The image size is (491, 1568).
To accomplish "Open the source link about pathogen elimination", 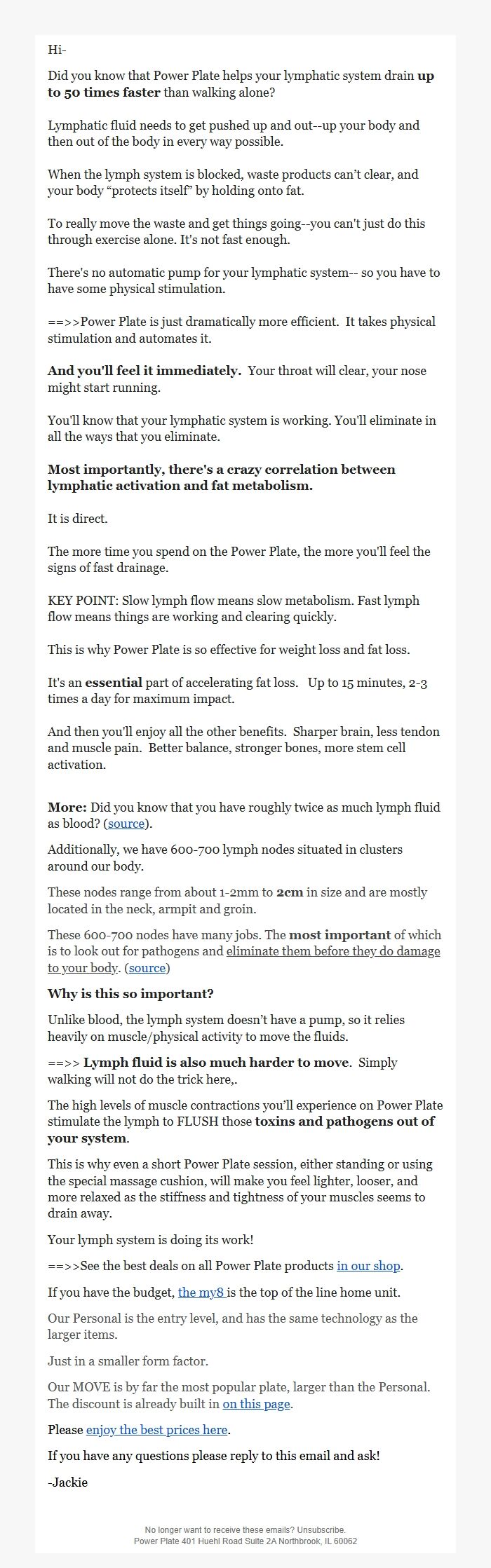I will coord(147,968).
